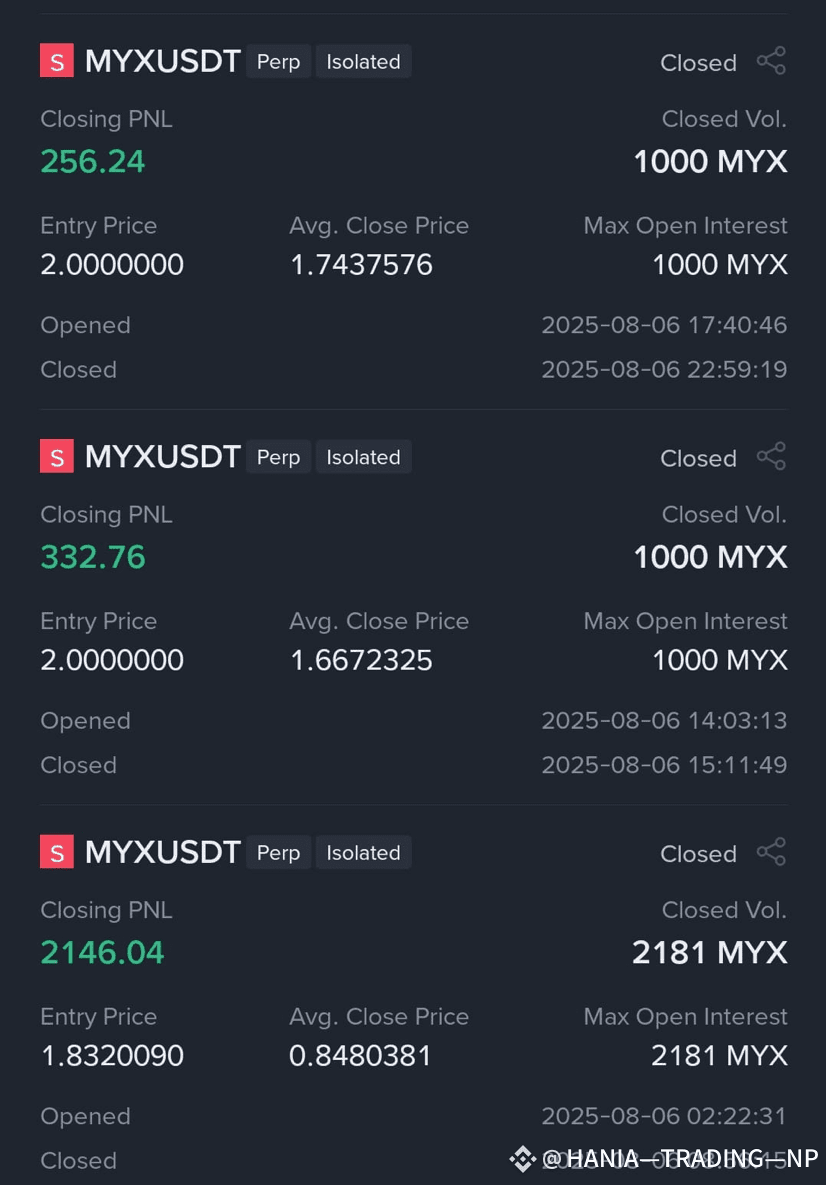Screen dimensions: 826x1185
Task: Select the Perp label on the bottom card
Action: (278, 853)
